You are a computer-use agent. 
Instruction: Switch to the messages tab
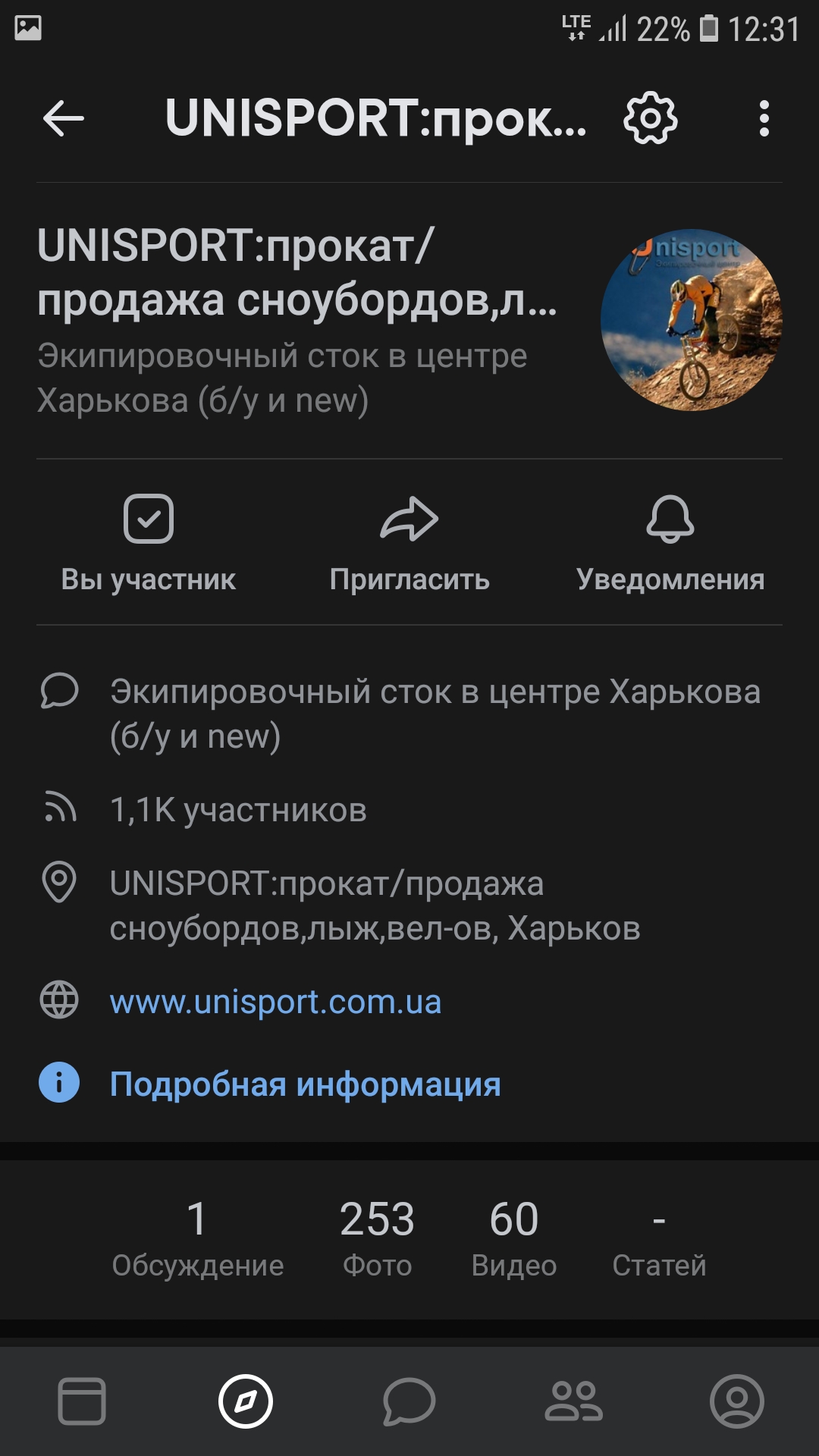click(409, 1401)
